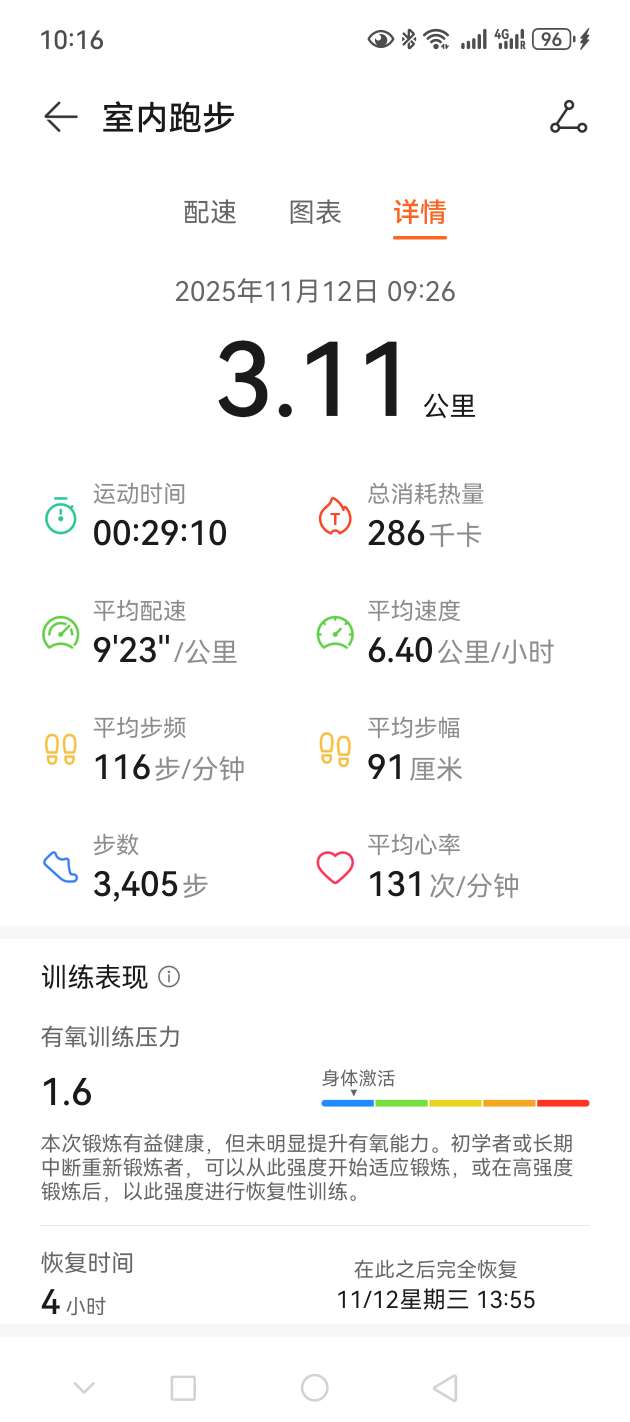The height and width of the screenshot is (1422, 630).
Task: Switch to the 图表 tab
Action: pos(315,212)
